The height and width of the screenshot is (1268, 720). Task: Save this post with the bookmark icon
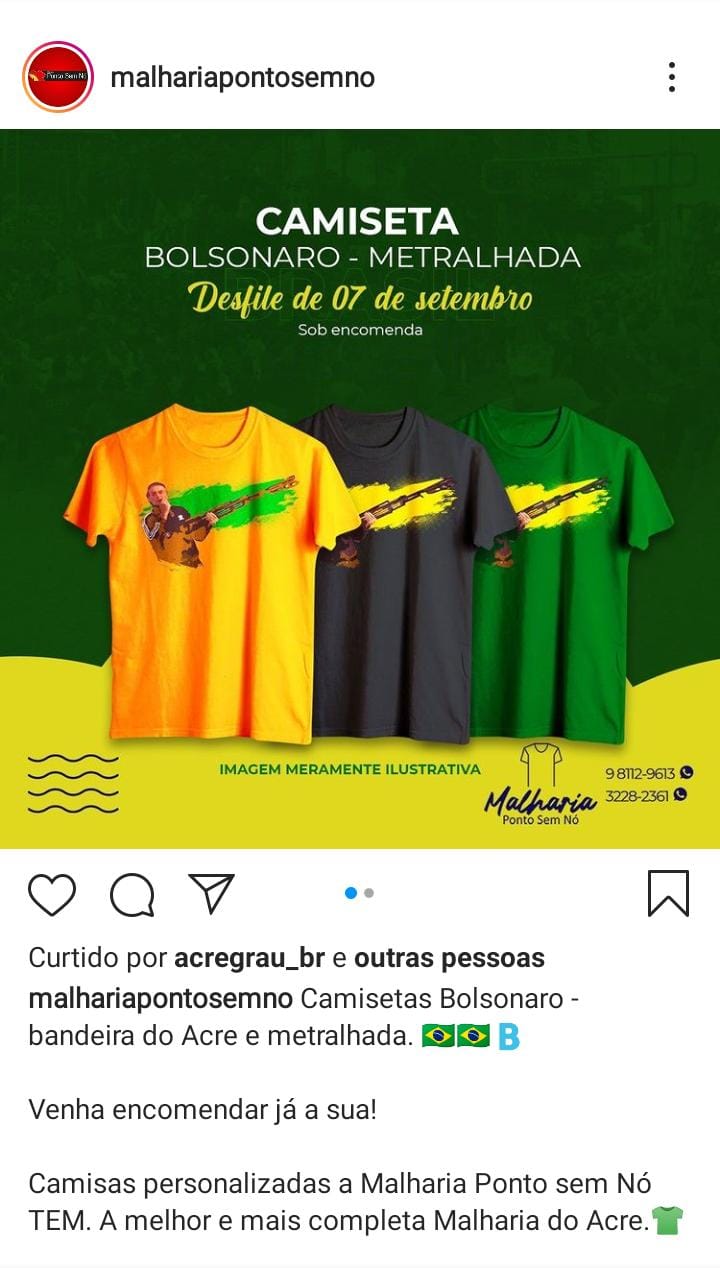(x=668, y=893)
